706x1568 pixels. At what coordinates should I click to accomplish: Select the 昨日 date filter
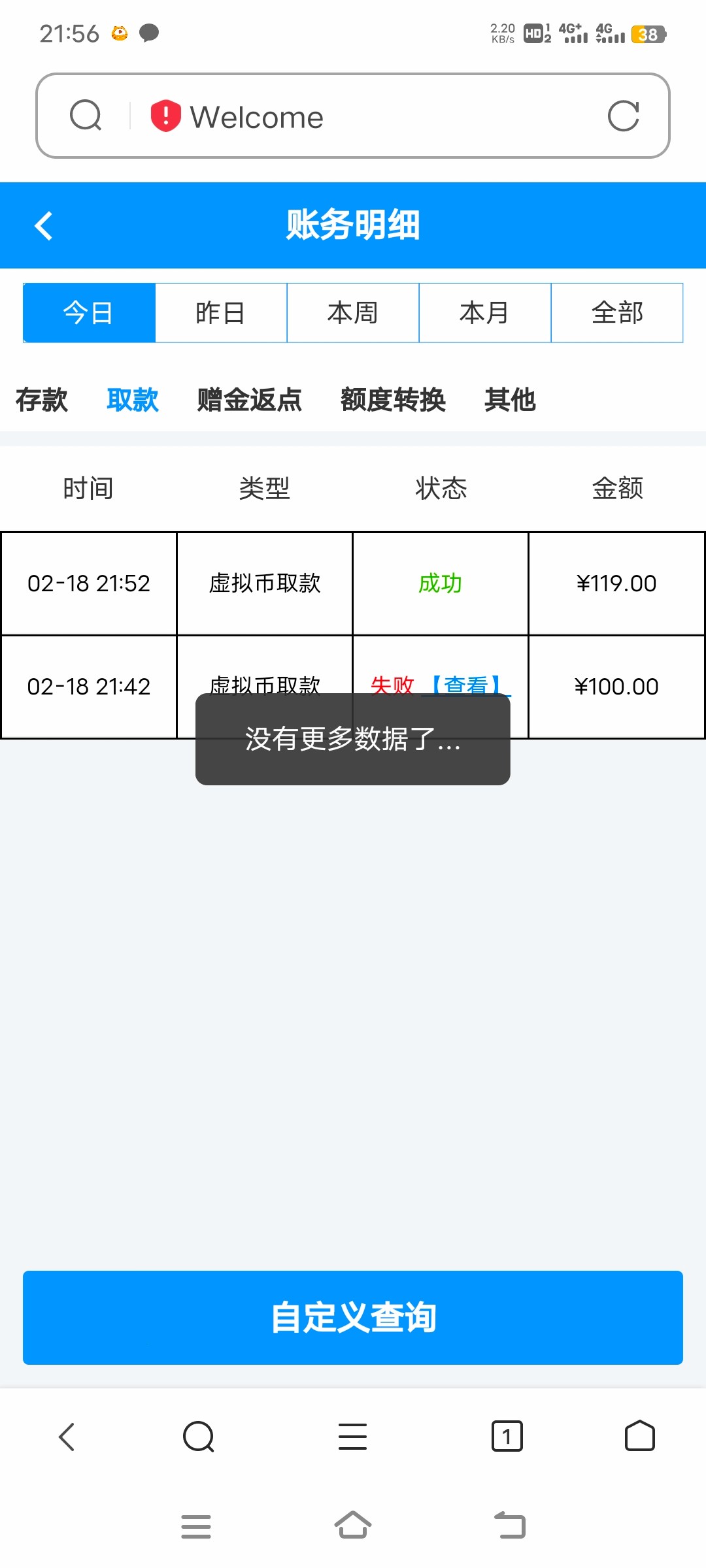click(x=221, y=313)
